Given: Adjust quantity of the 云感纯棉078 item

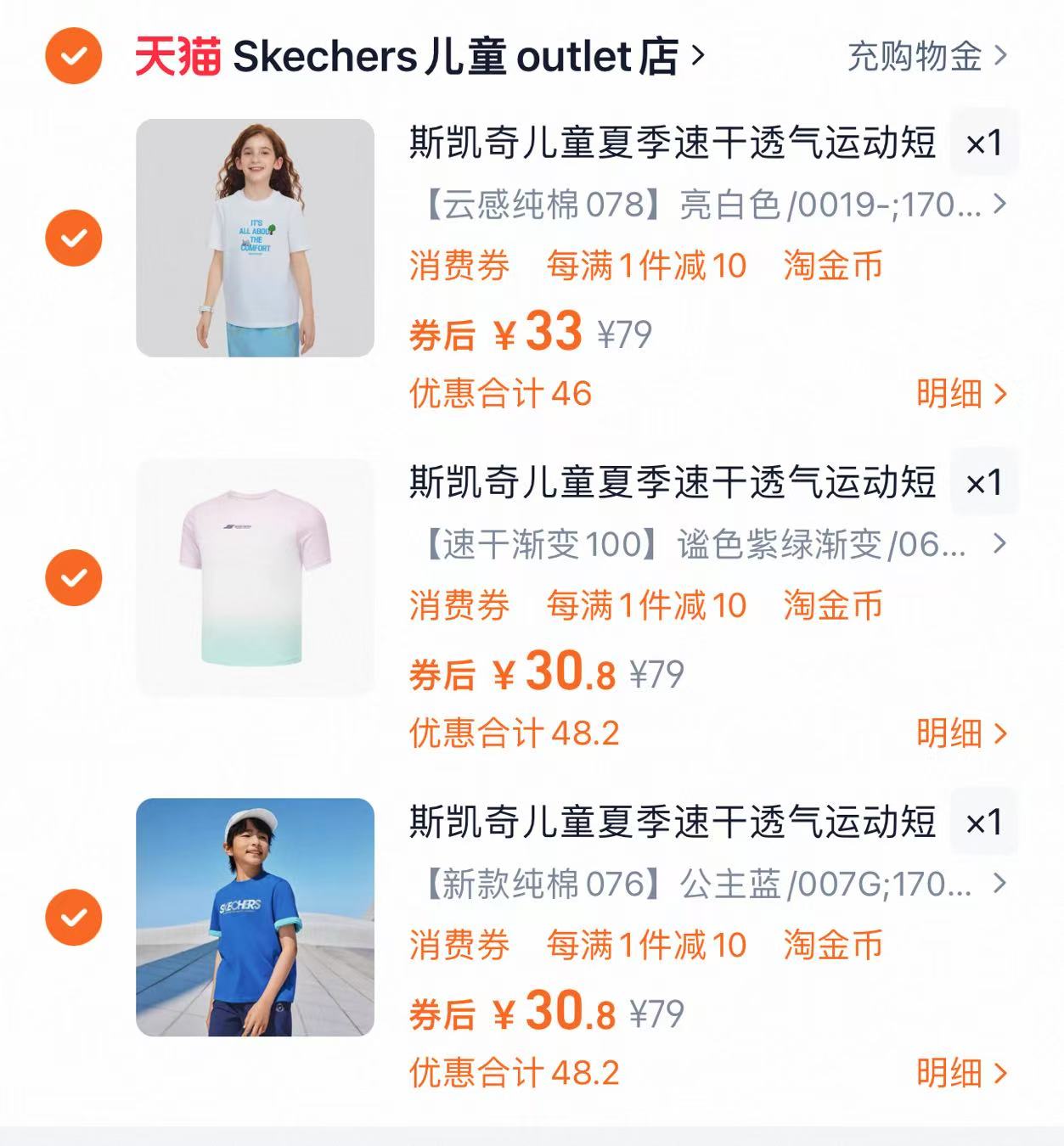Looking at the screenshot, I should (984, 143).
